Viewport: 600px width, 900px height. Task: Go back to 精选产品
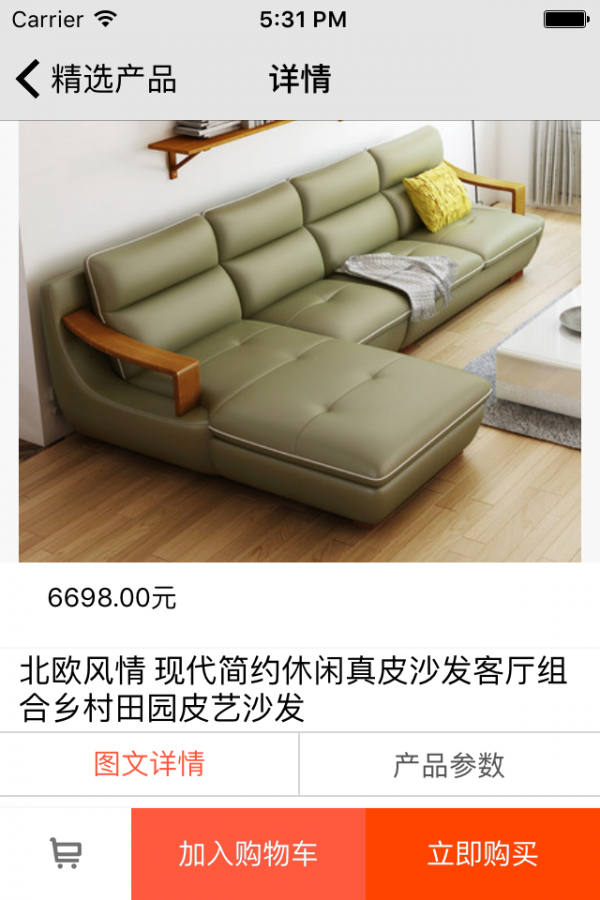[95, 79]
